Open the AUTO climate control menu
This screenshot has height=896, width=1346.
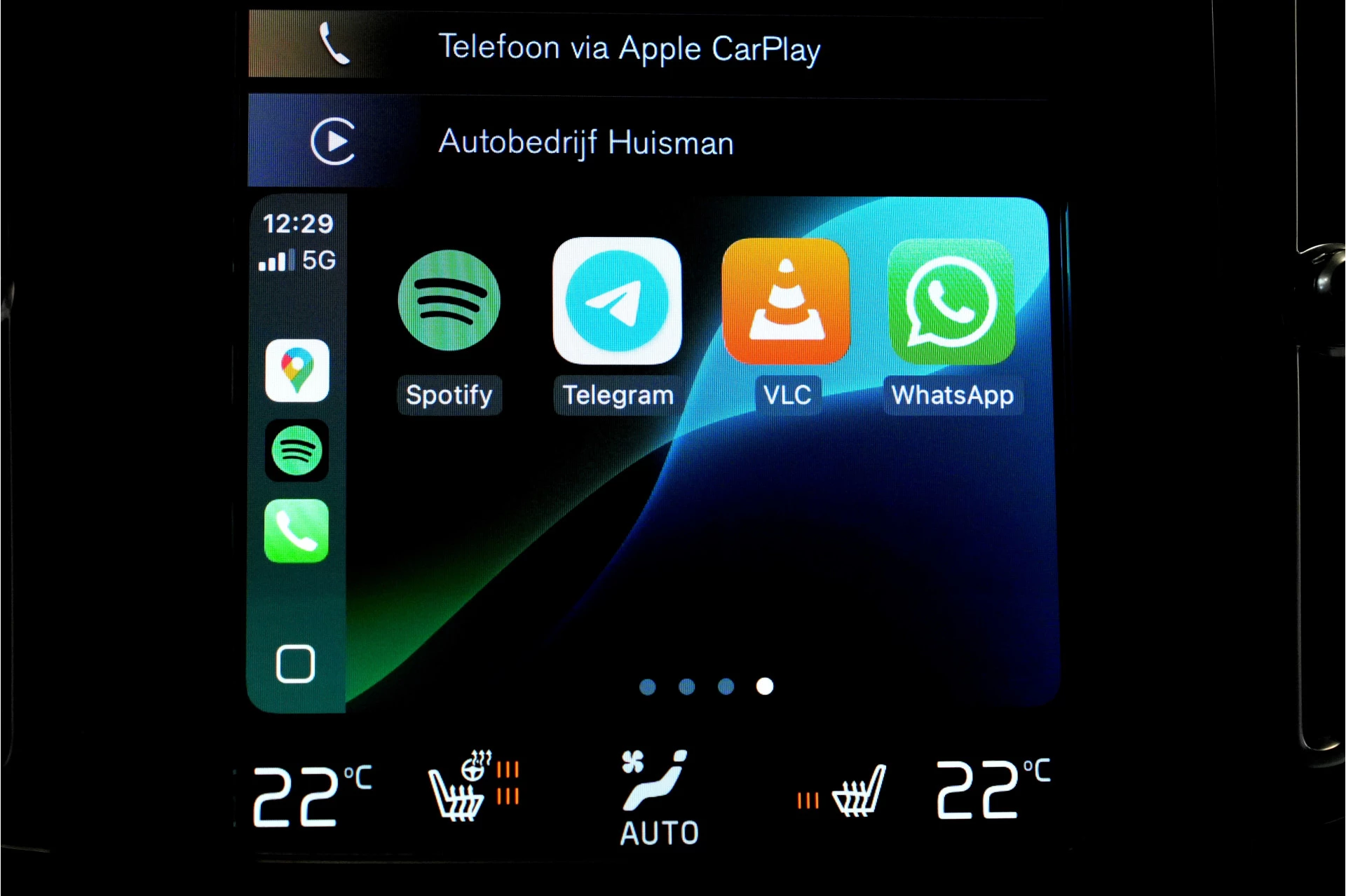tap(658, 799)
